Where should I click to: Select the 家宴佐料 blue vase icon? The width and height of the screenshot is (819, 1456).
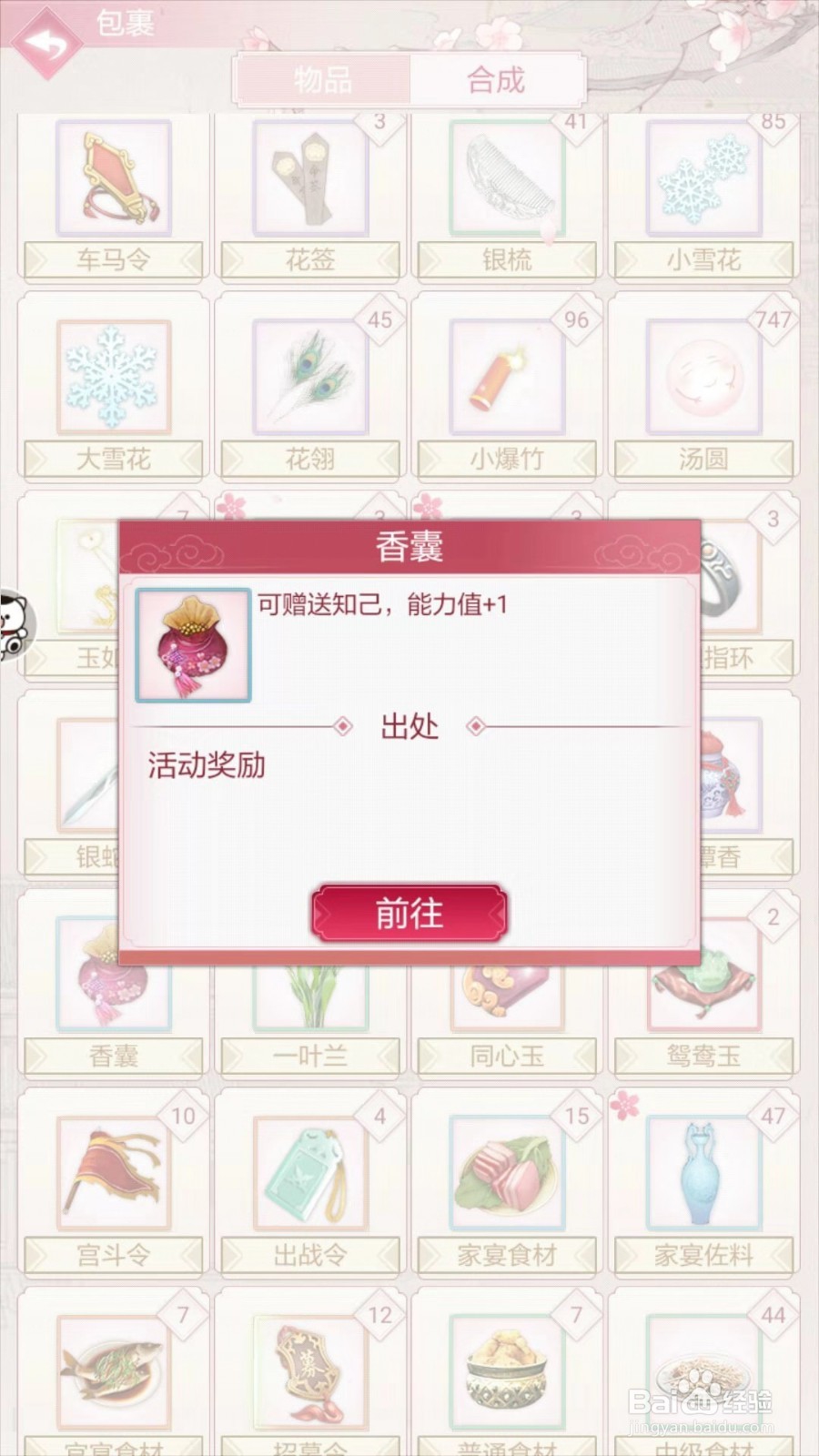[703, 1173]
